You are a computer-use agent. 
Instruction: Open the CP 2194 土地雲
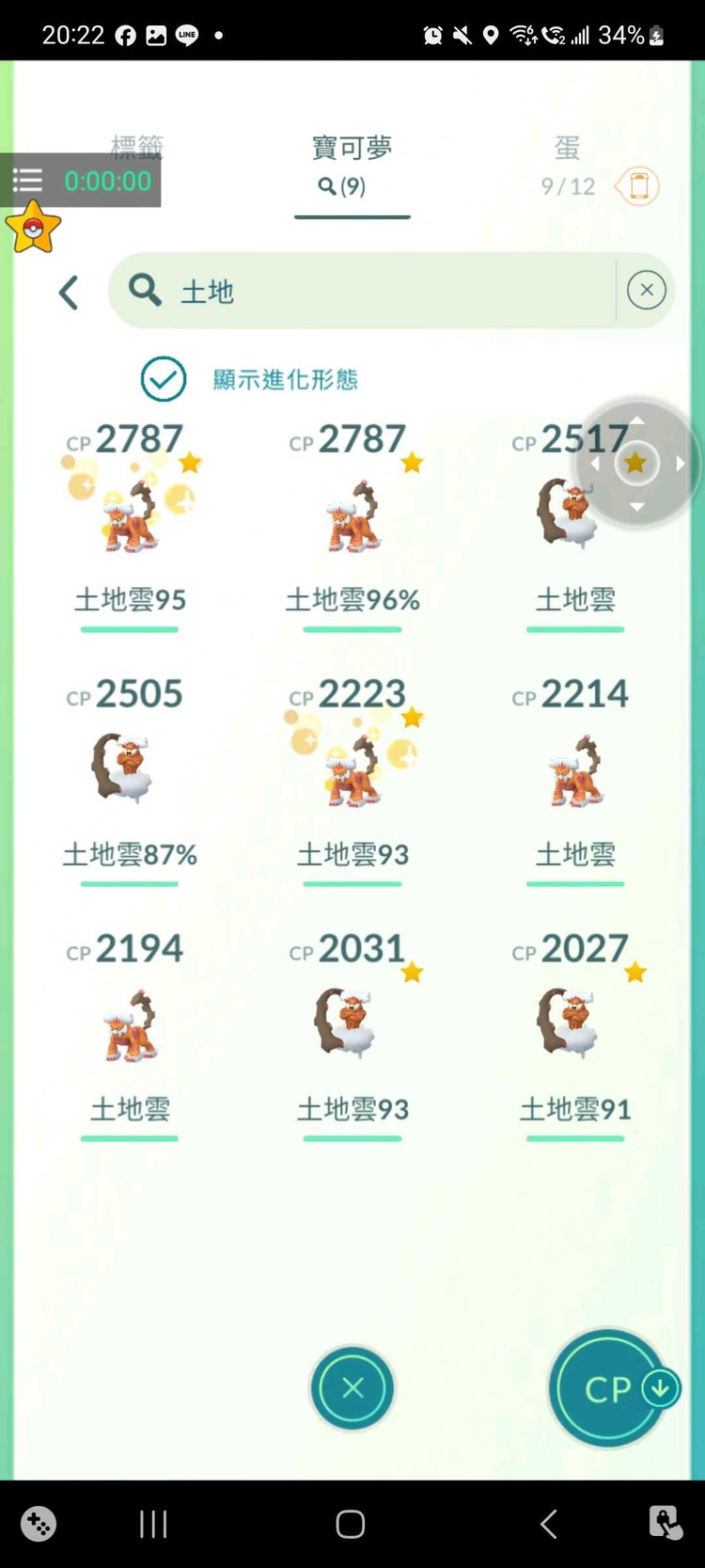pos(130,1025)
